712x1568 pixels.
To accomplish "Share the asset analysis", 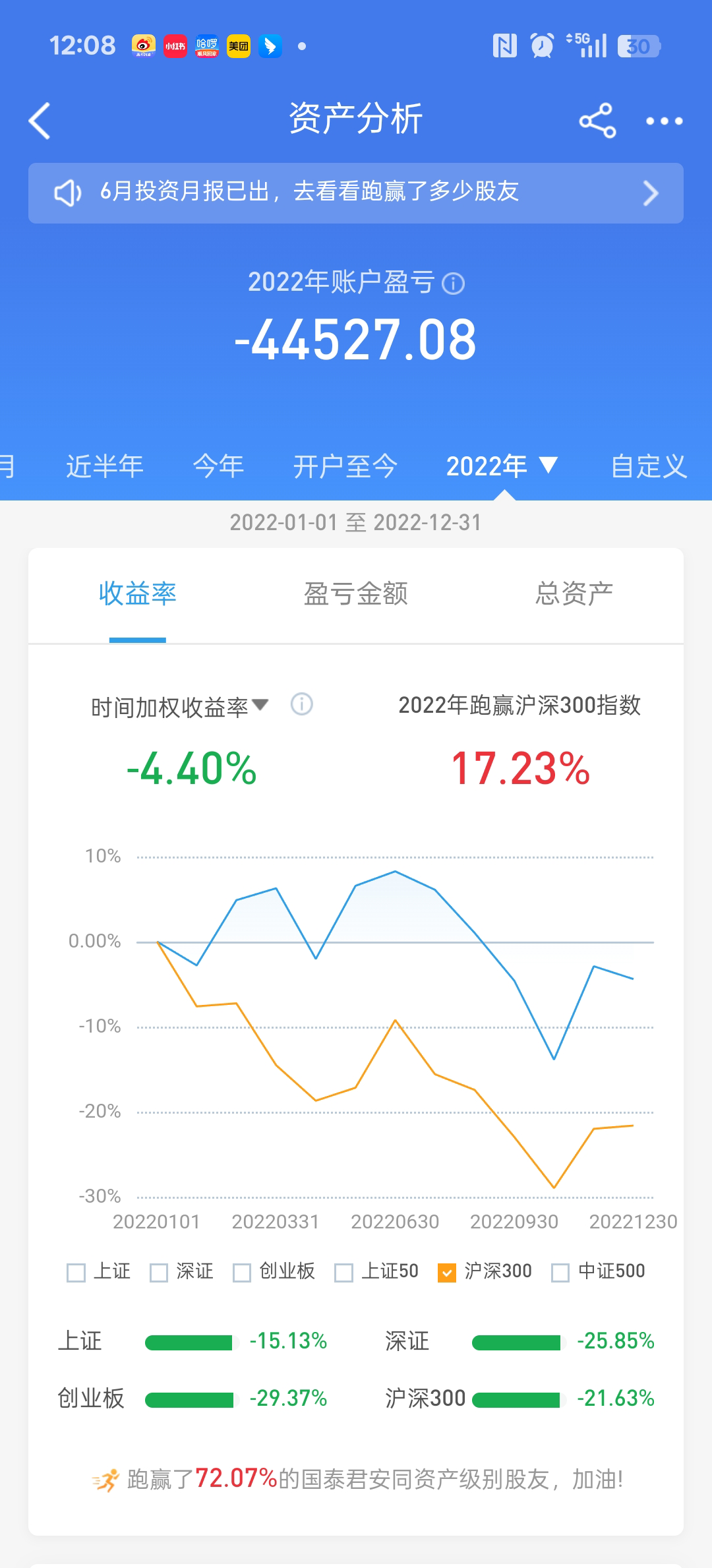I will click(597, 121).
